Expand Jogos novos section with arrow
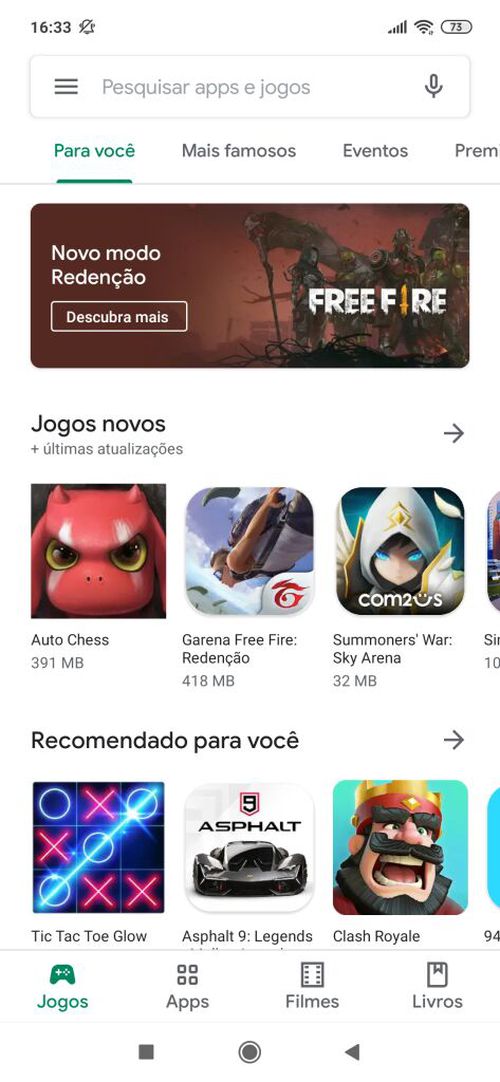This screenshot has height=1082, width=500. click(454, 433)
